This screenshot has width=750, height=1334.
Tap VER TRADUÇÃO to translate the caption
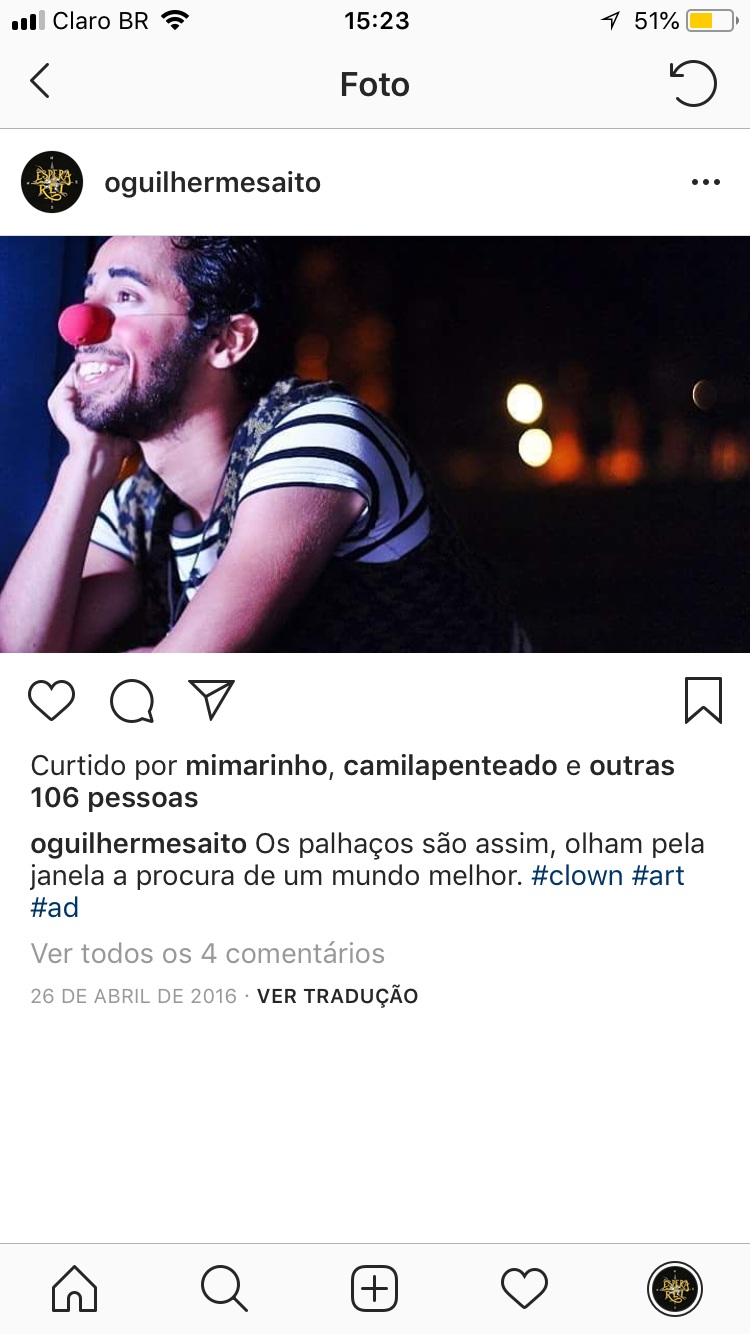click(x=337, y=996)
